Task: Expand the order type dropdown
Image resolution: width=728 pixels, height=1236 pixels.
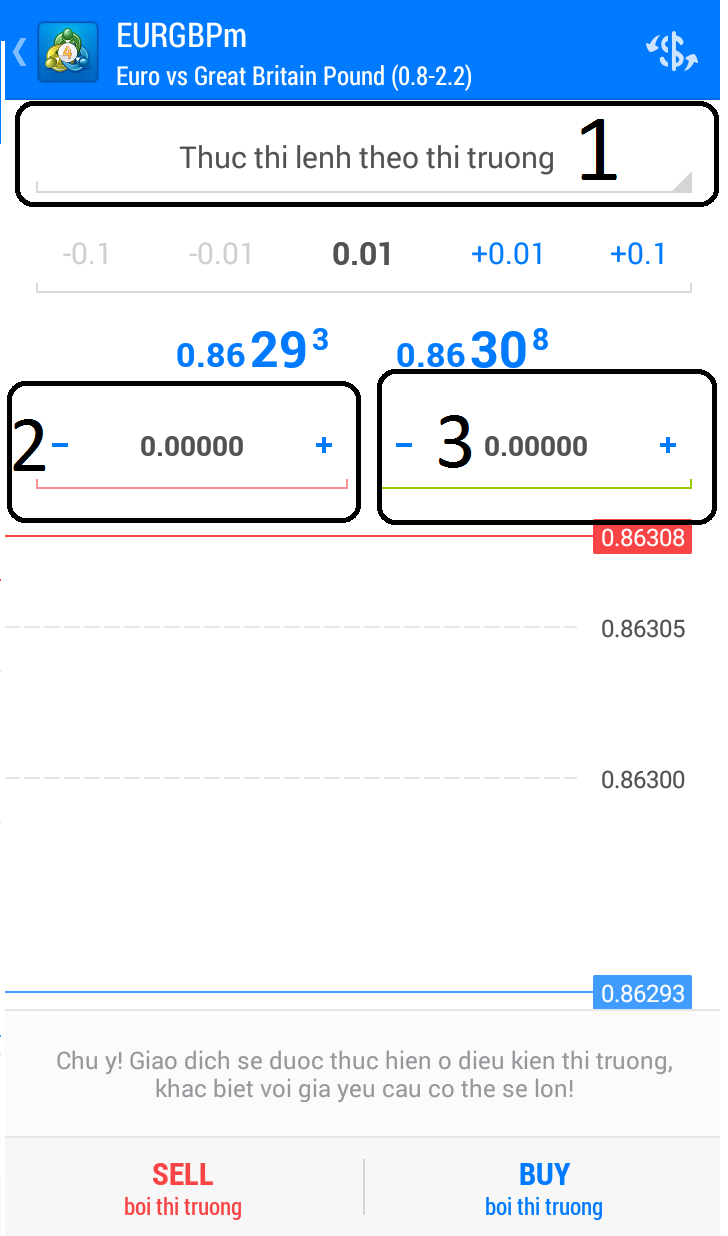Action: pos(366,158)
